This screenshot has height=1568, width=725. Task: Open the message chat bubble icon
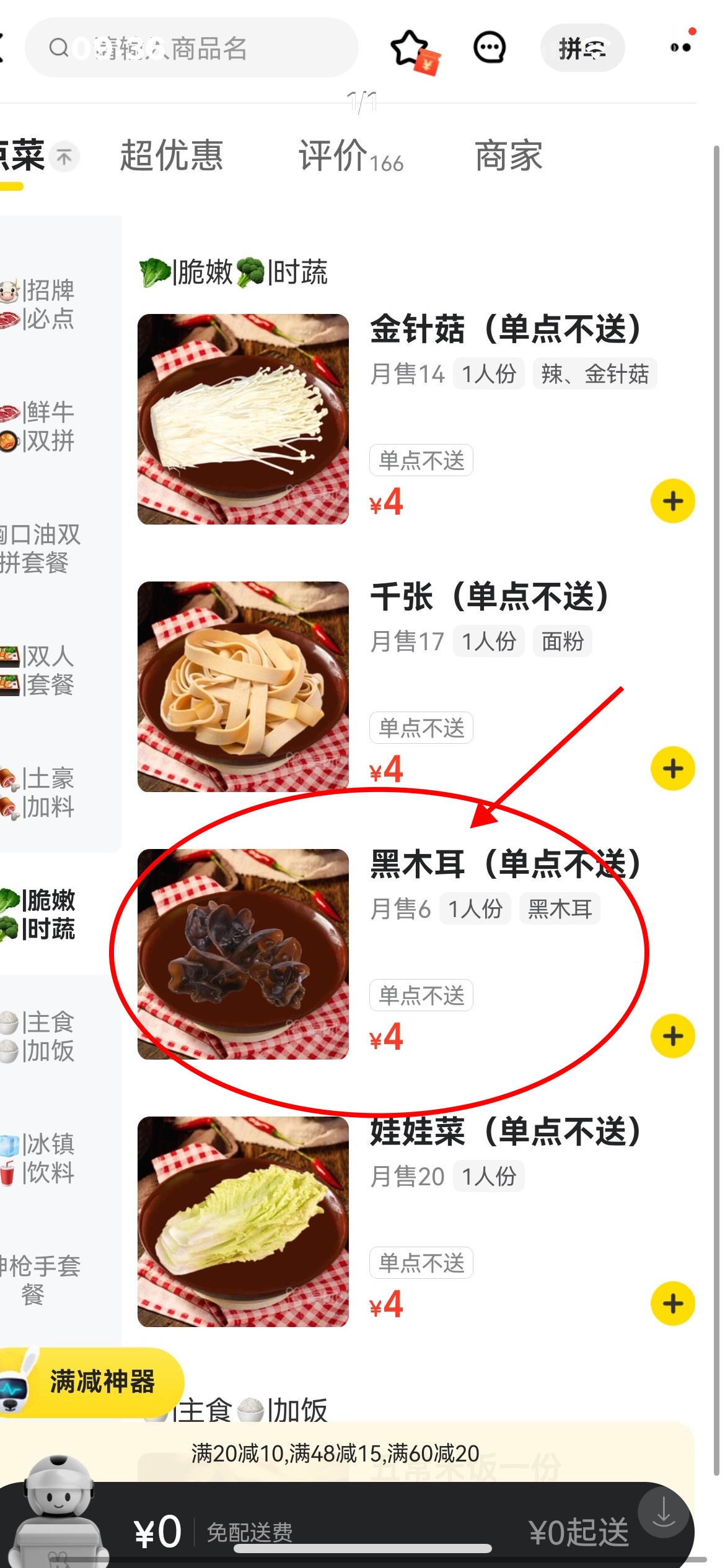click(490, 48)
